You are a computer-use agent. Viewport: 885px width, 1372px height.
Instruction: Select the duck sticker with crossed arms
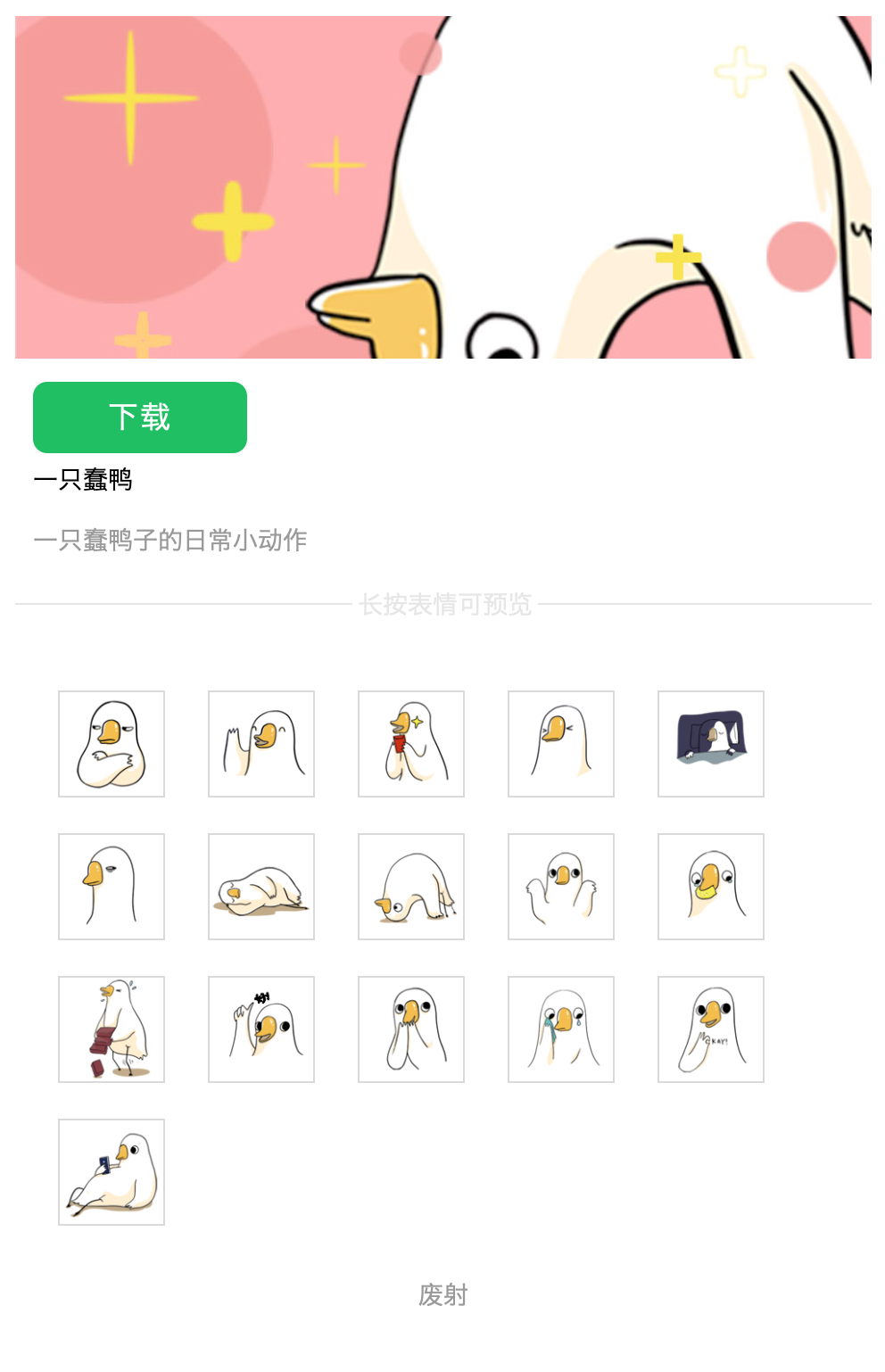(x=112, y=744)
